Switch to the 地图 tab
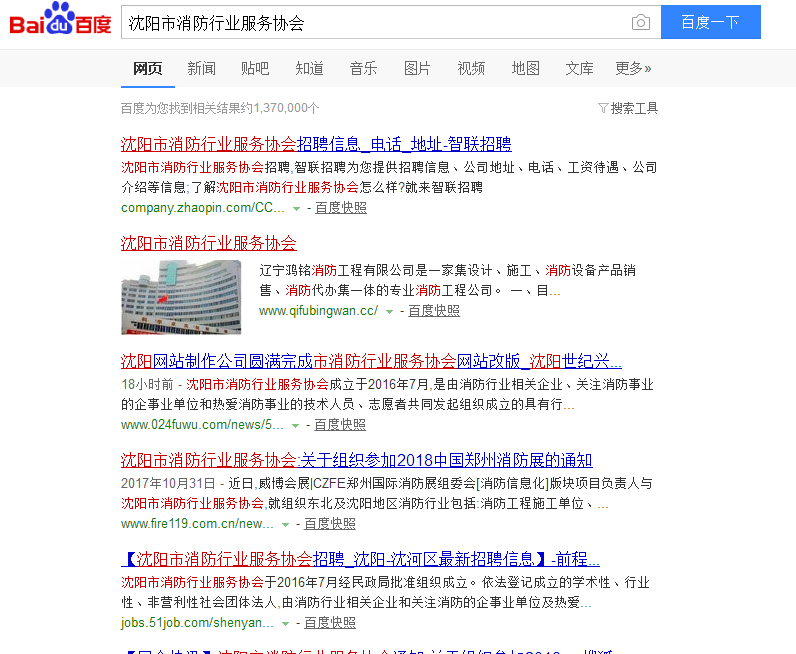Viewport: 796px width, 654px height. 525,68
